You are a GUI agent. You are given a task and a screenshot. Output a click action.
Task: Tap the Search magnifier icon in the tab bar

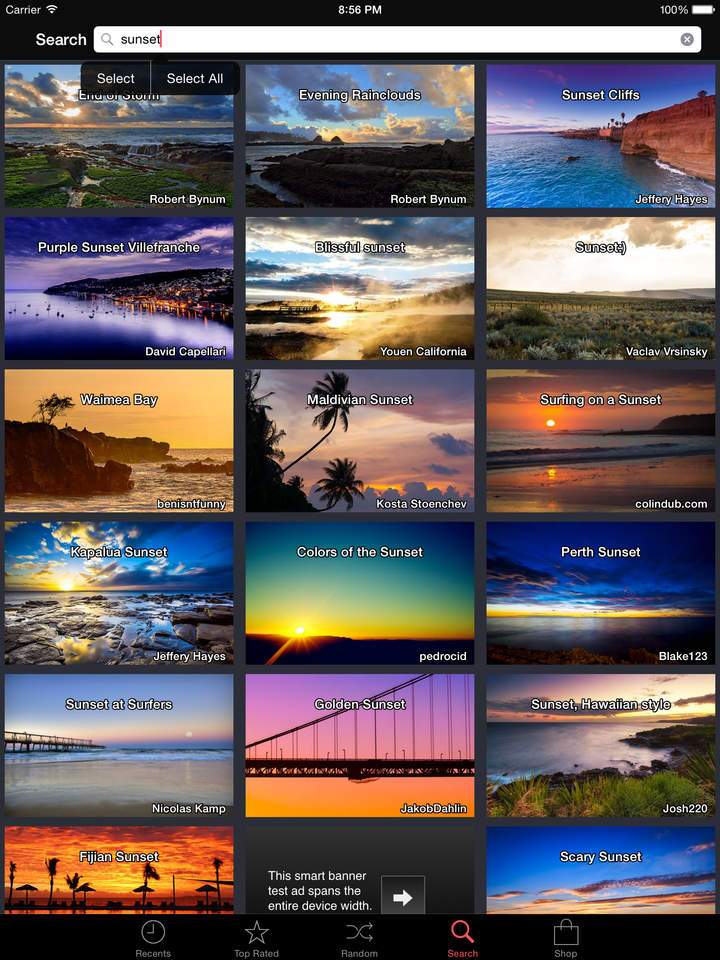[x=462, y=933]
